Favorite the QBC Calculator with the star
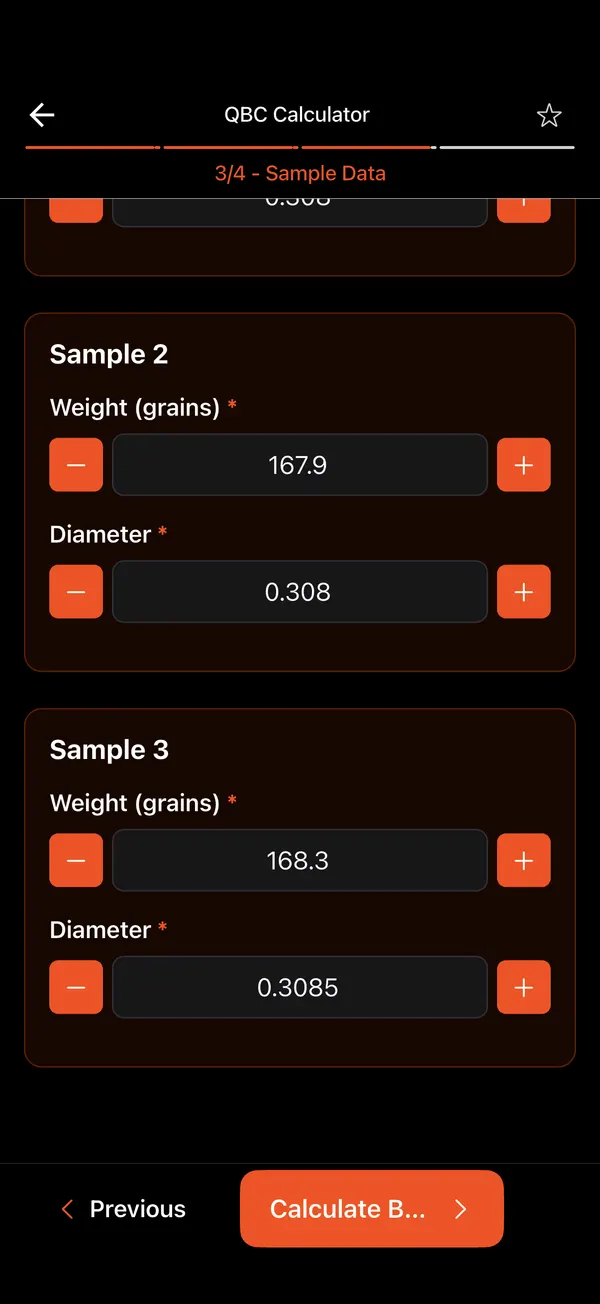 click(x=549, y=115)
